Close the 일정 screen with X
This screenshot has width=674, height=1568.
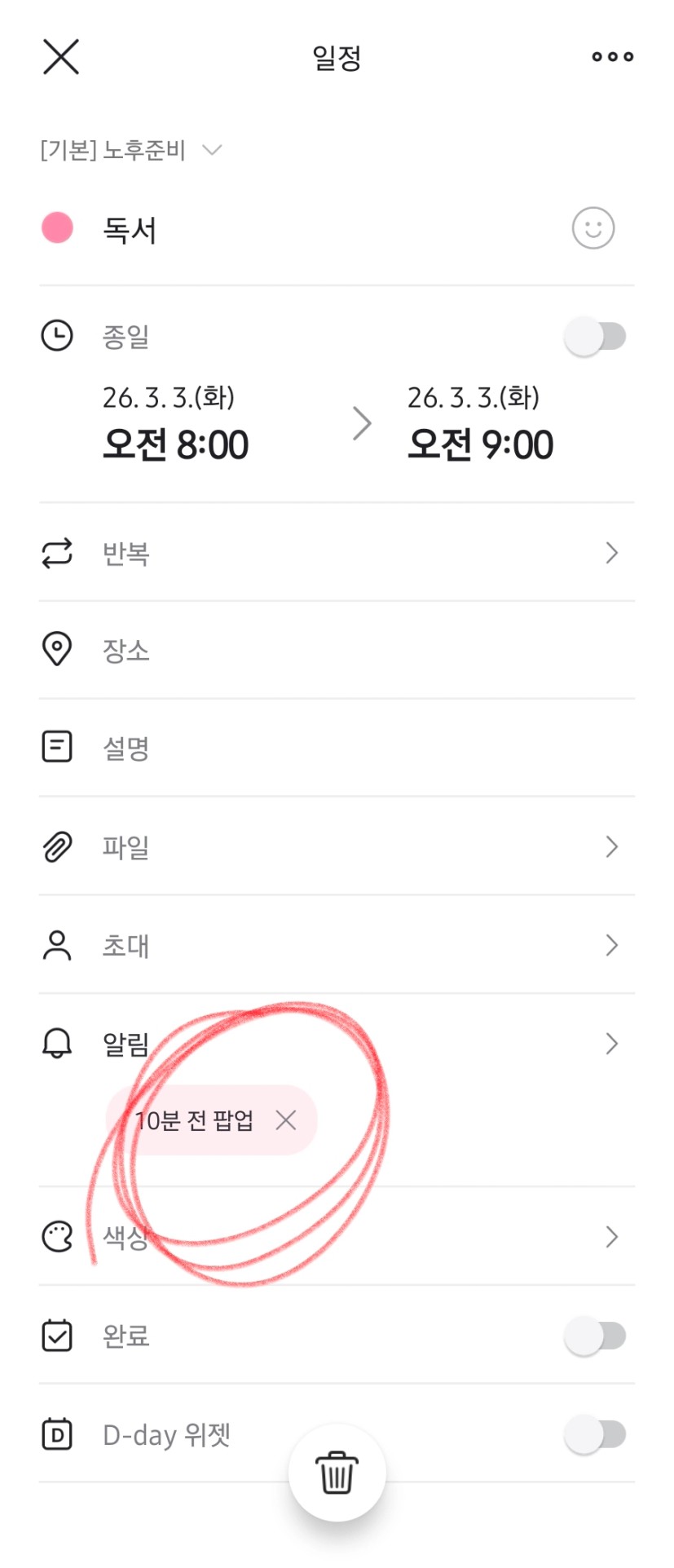(x=61, y=57)
